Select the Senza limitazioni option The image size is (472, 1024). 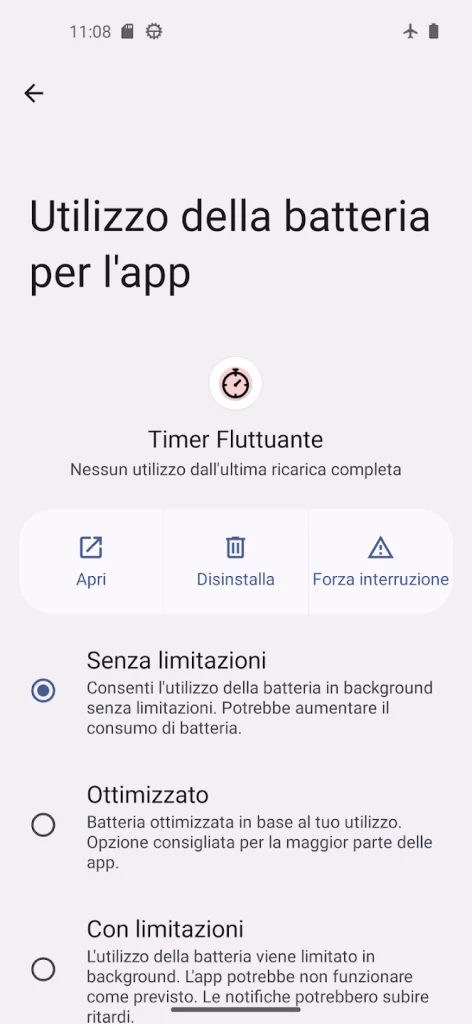(236, 692)
